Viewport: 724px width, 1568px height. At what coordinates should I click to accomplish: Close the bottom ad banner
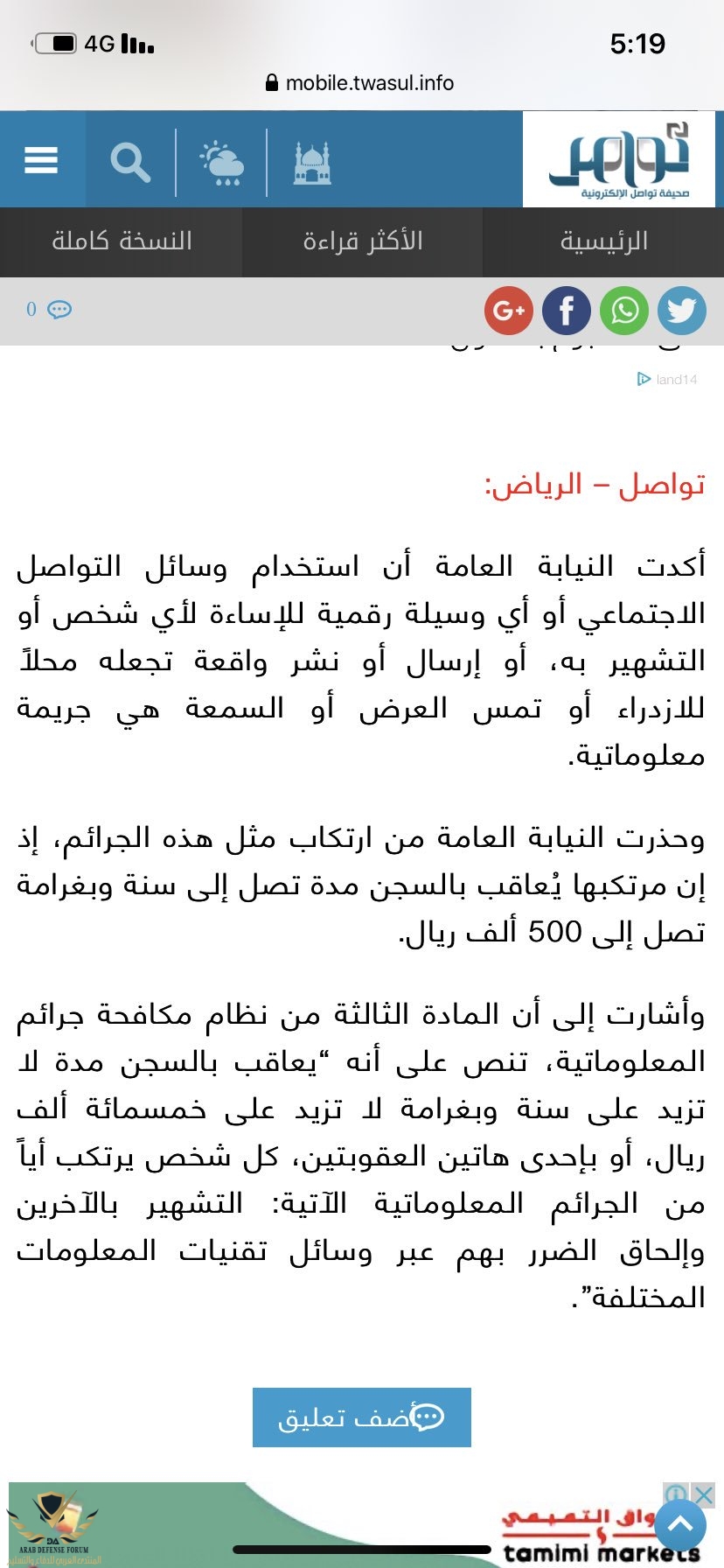pyautogui.click(x=703, y=1494)
